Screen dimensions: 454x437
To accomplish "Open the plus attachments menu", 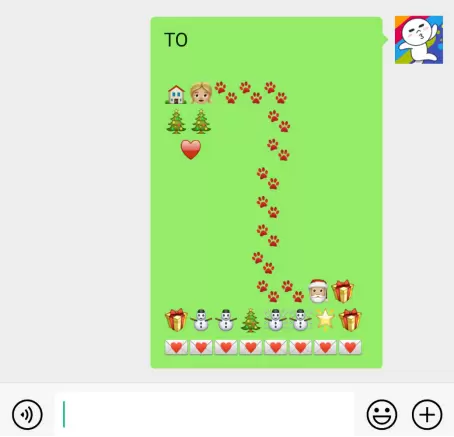I will point(427,415).
